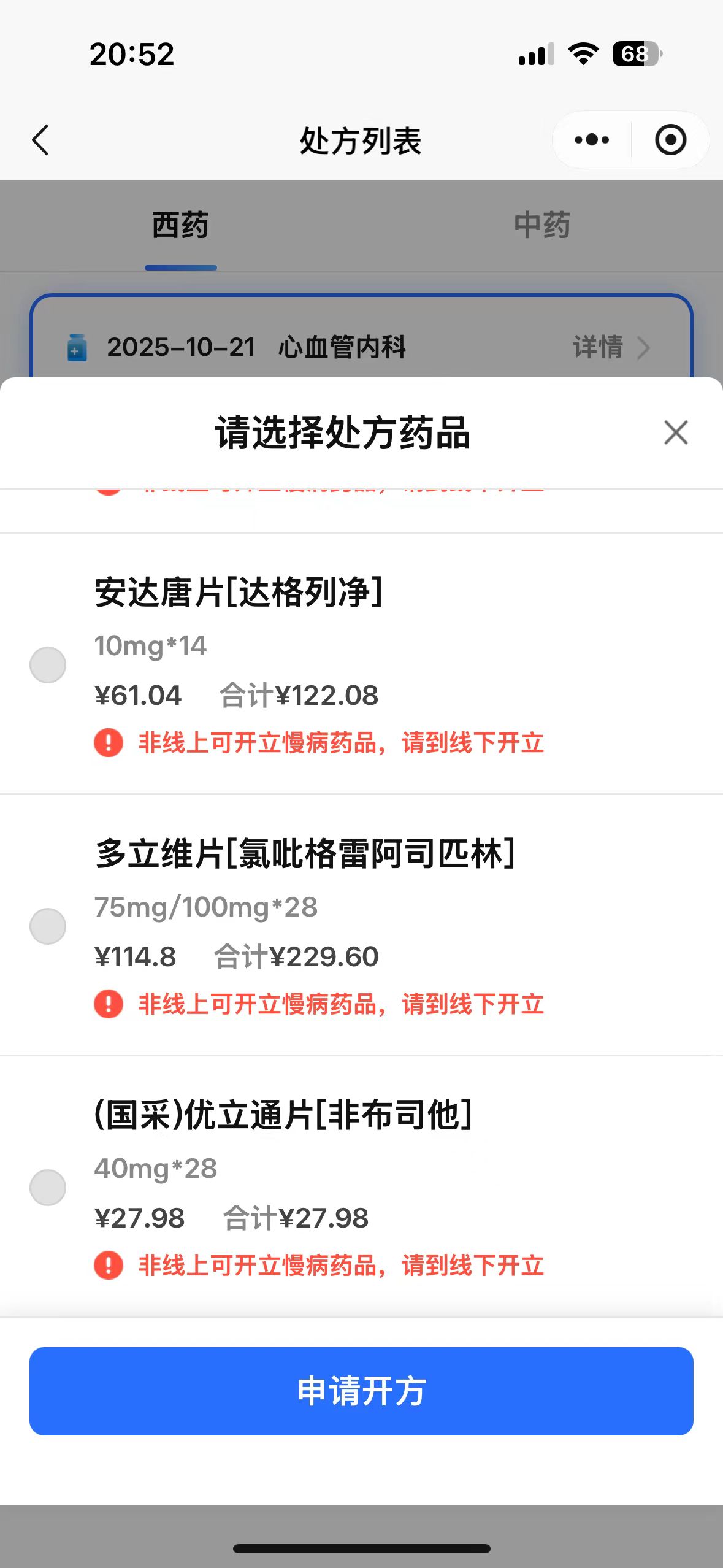Switch to the 西药 tab
Viewport: 723px width, 1568px height.
coord(180,225)
